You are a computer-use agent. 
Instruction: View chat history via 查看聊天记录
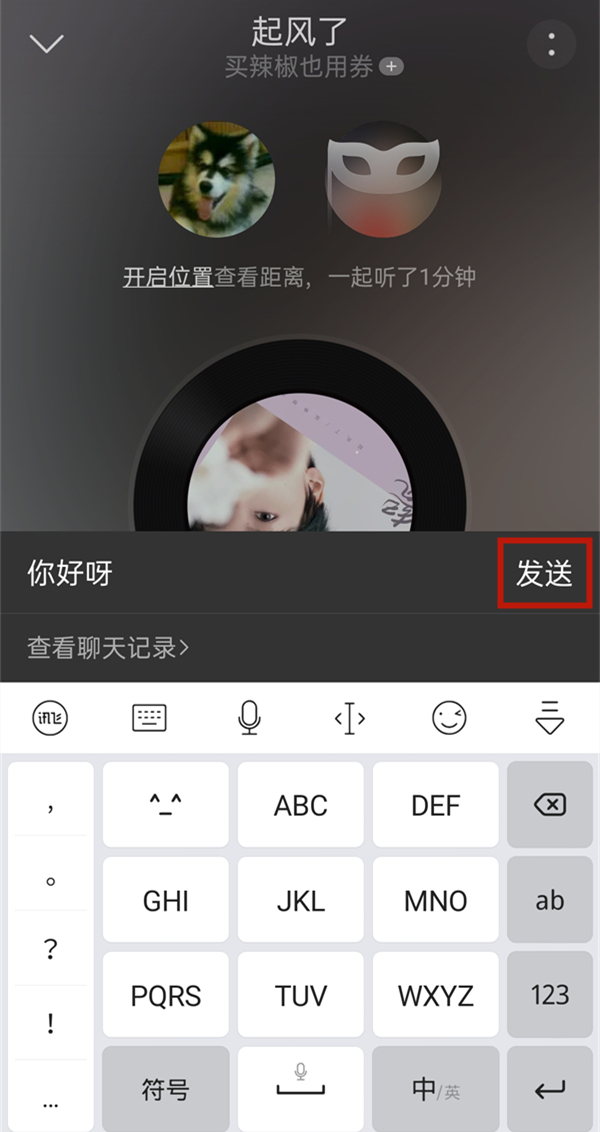click(108, 648)
